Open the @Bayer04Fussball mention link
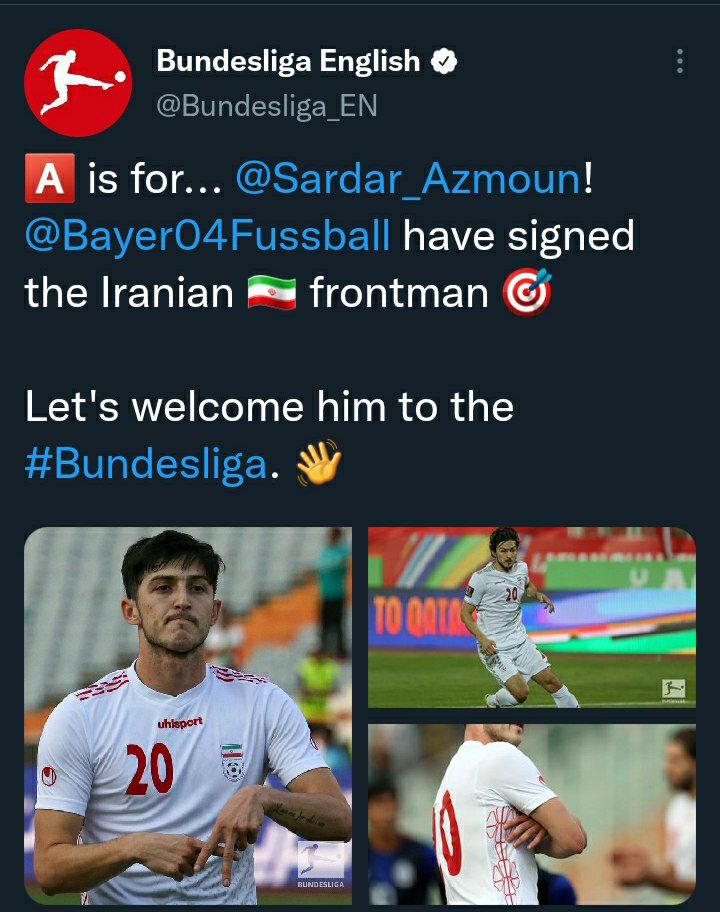Viewport: 720px width, 912px height. click(208, 236)
